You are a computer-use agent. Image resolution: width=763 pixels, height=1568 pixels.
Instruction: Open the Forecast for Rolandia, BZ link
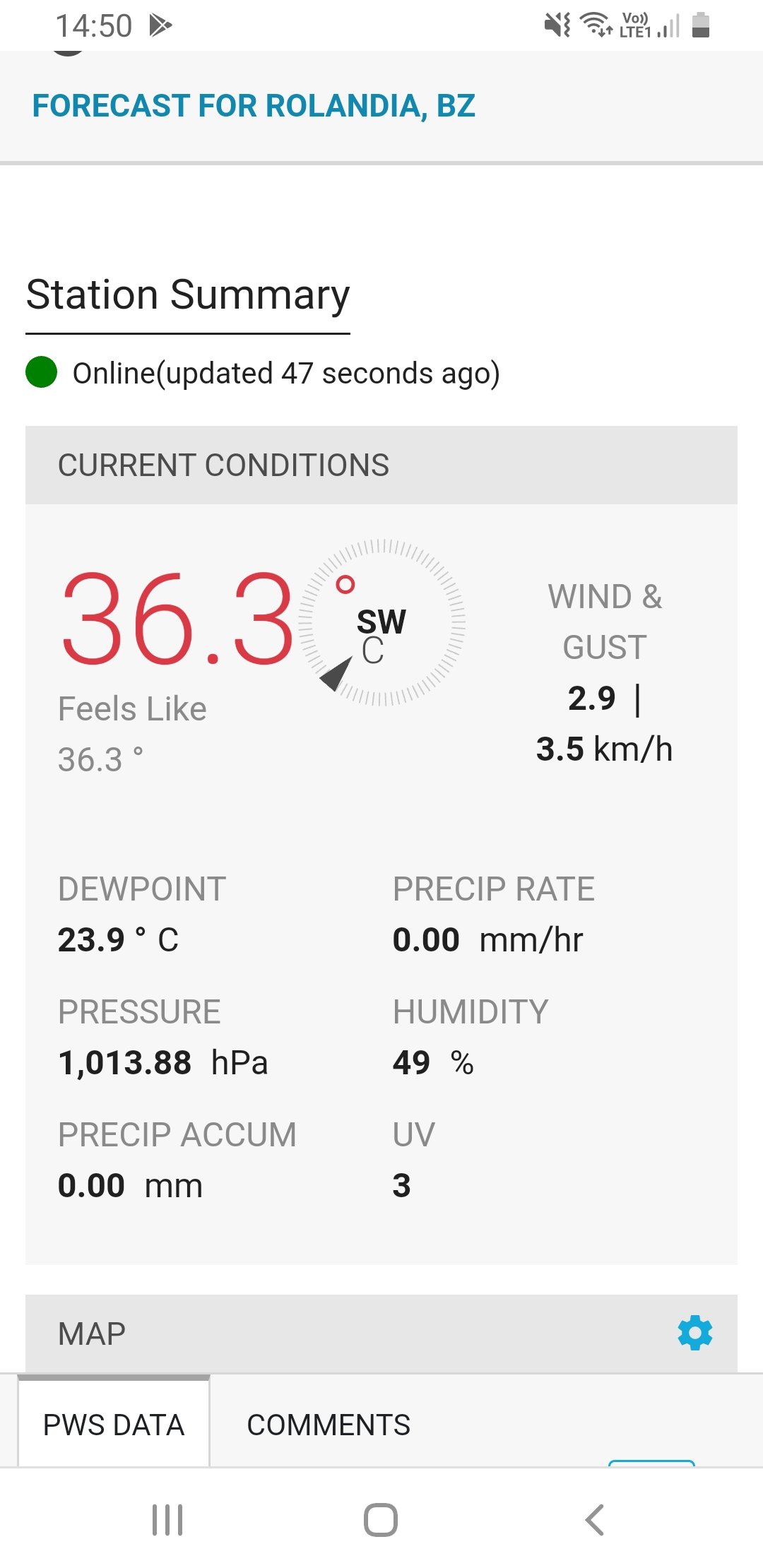pos(254,106)
